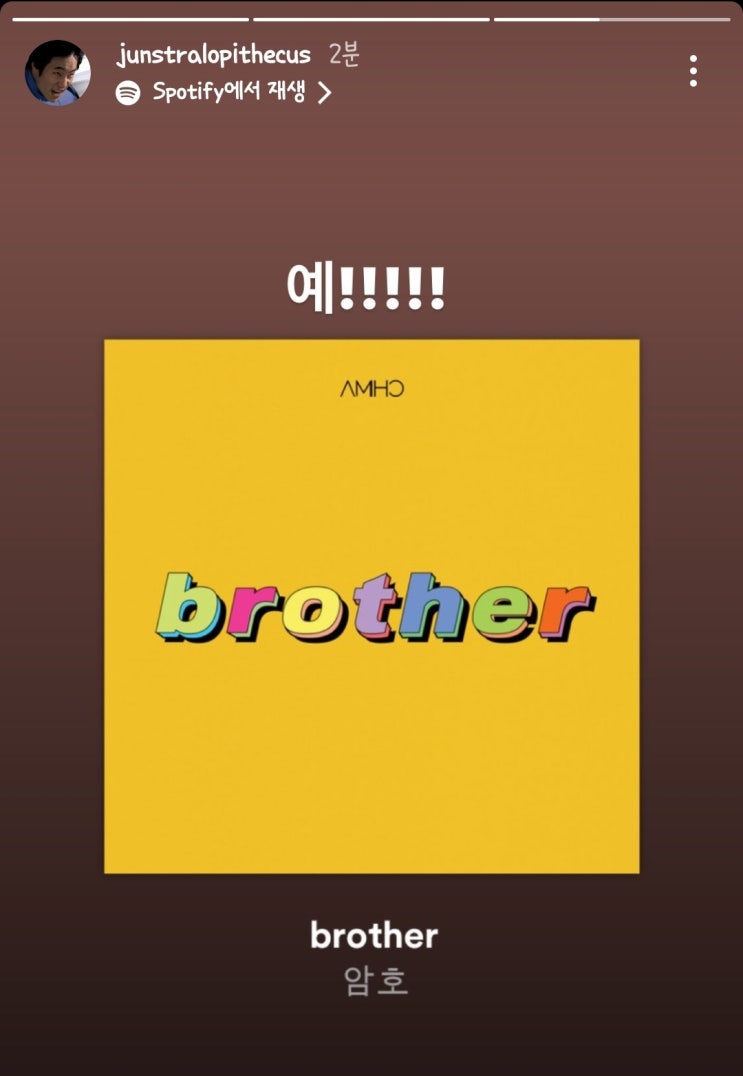Click the 'brother' album artwork
The height and width of the screenshot is (1076, 743).
coord(371,604)
